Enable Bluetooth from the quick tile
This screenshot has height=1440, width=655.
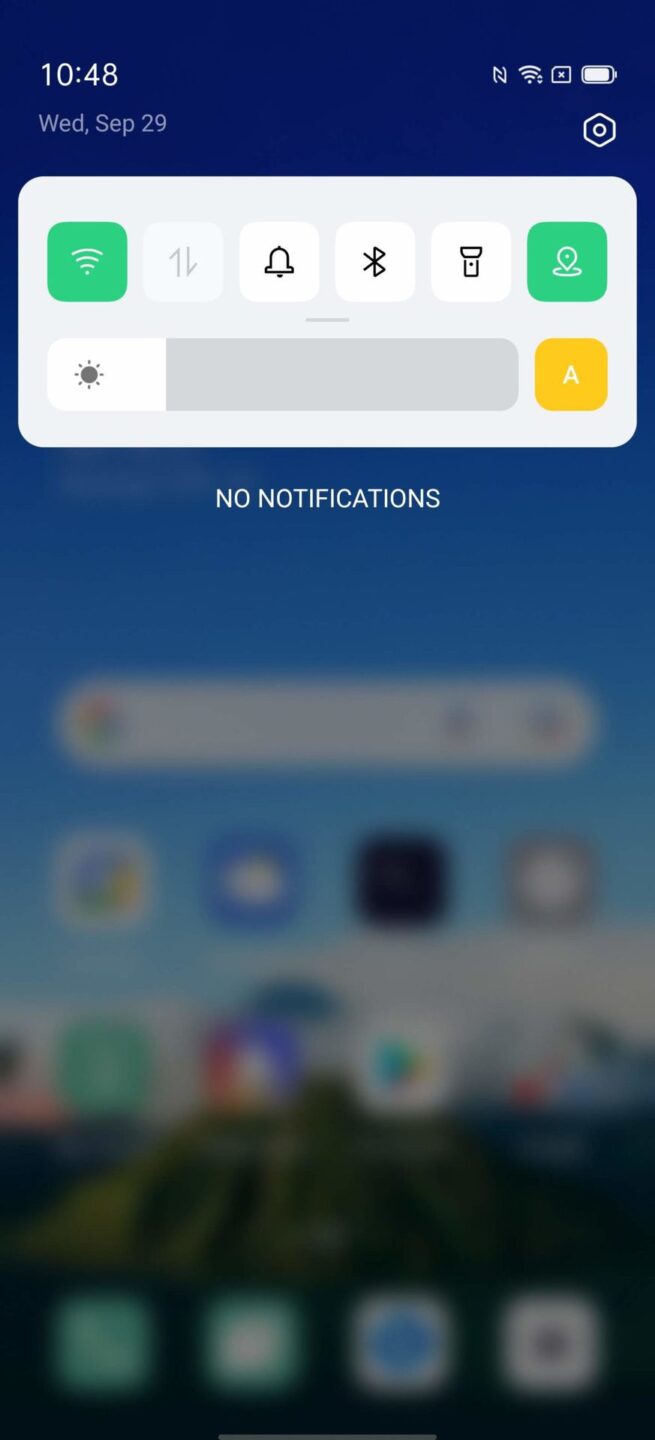pos(375,262)
